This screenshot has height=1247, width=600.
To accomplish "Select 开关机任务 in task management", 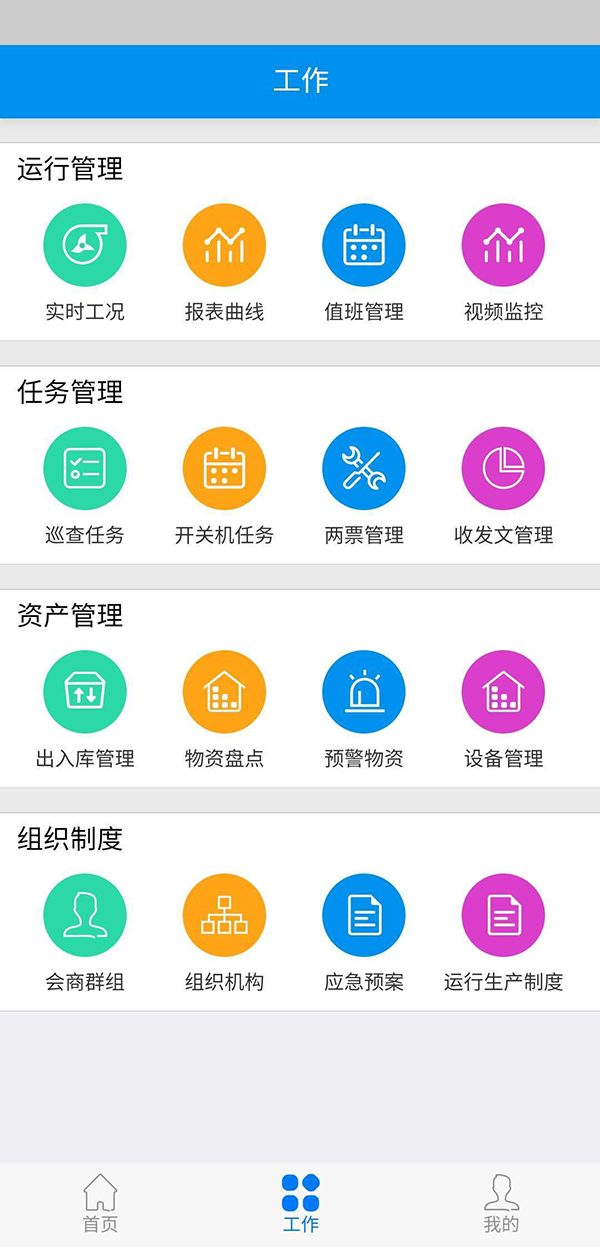I will pos(224,469).
